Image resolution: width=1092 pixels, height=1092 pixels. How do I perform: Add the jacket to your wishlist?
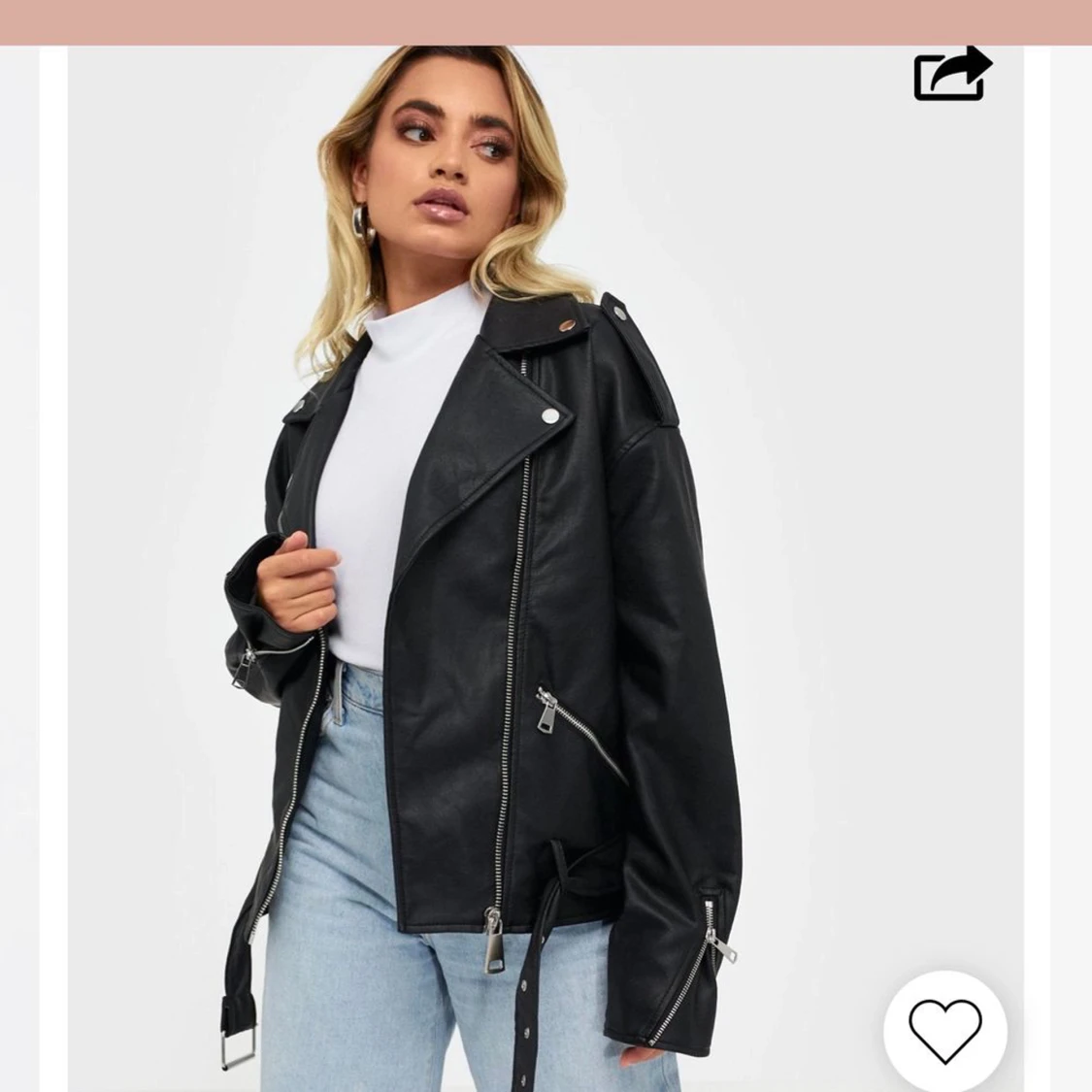[944, 1031]
